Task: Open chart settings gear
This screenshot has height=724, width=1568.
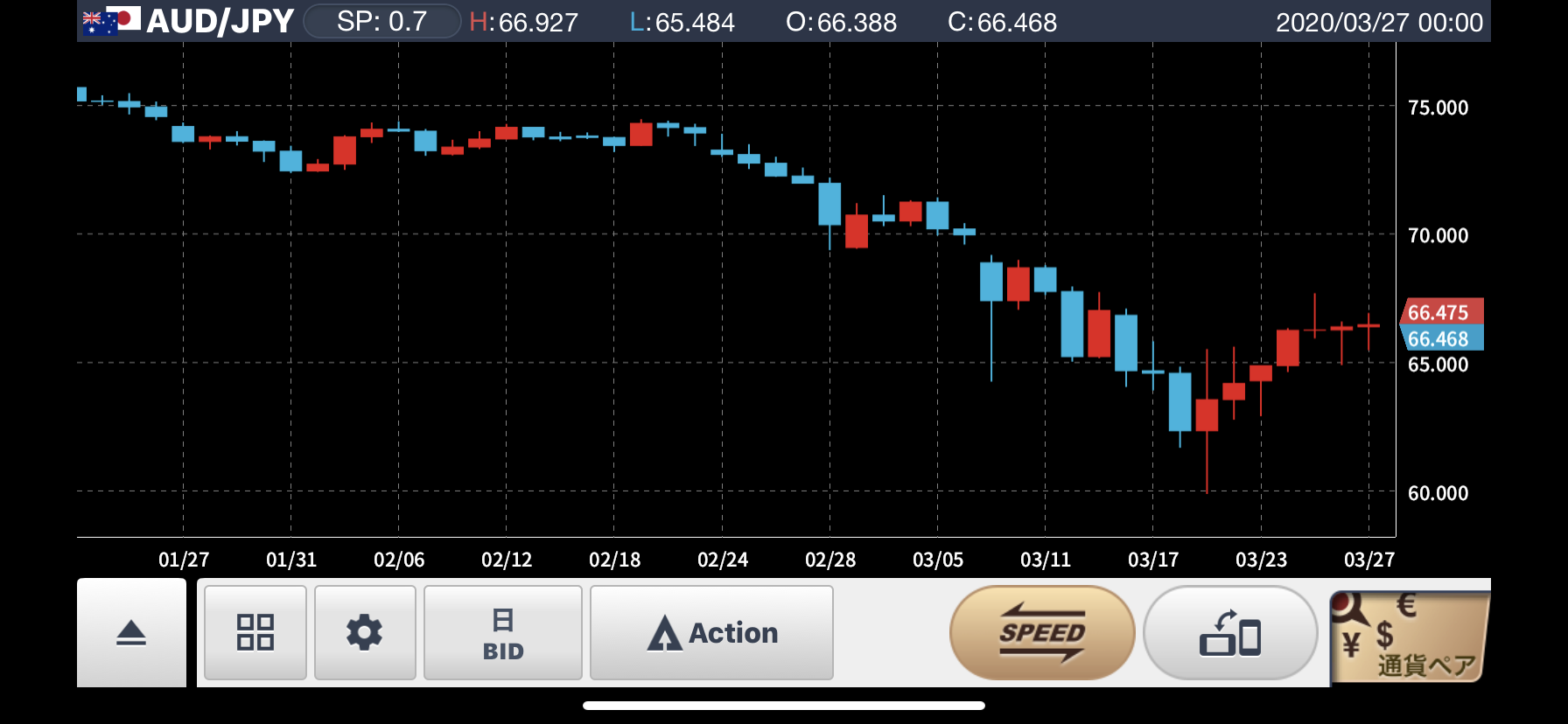Action: tap(365, 632)
